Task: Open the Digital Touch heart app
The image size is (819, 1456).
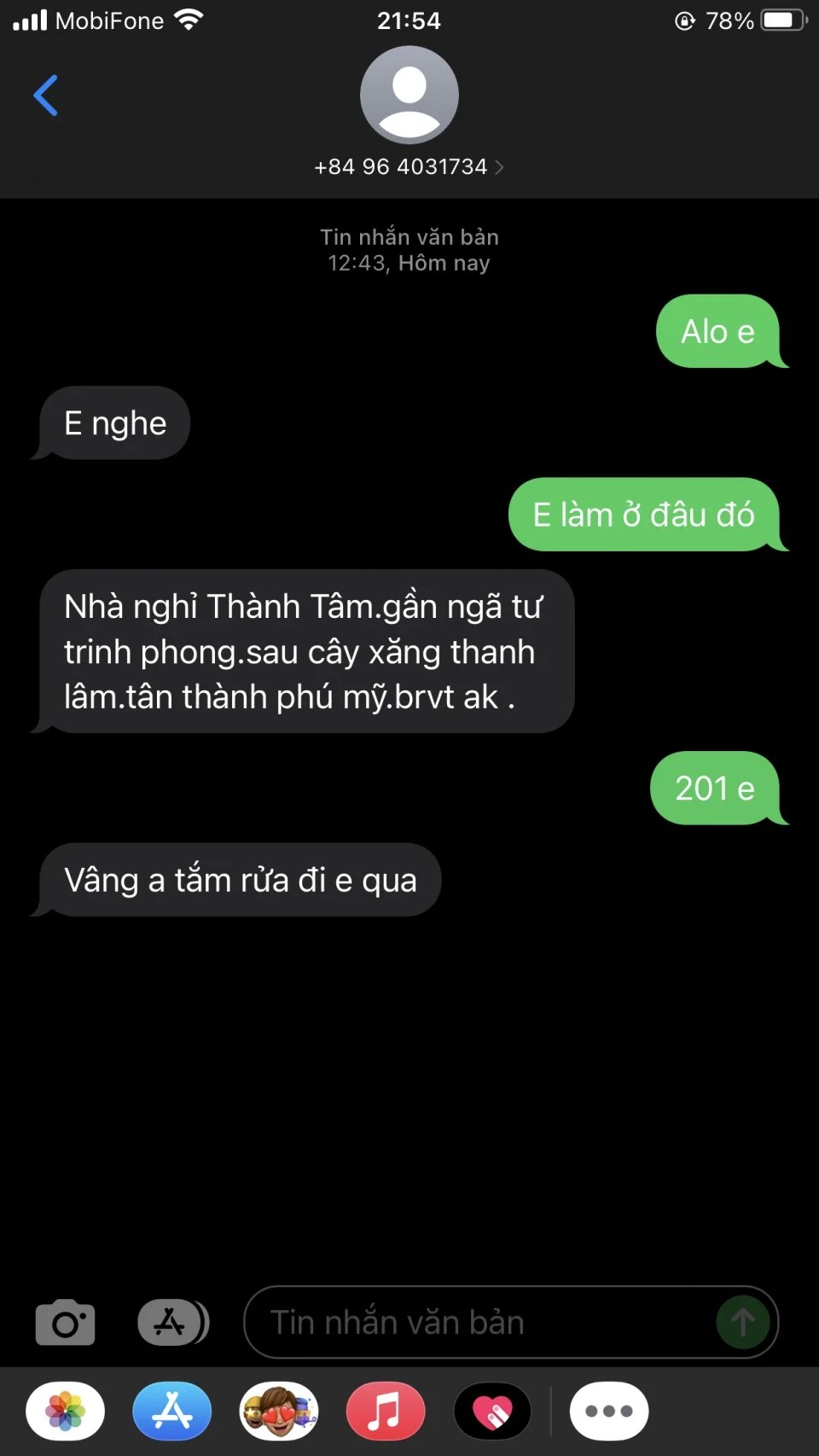Action: click(x=492, y=1411)
